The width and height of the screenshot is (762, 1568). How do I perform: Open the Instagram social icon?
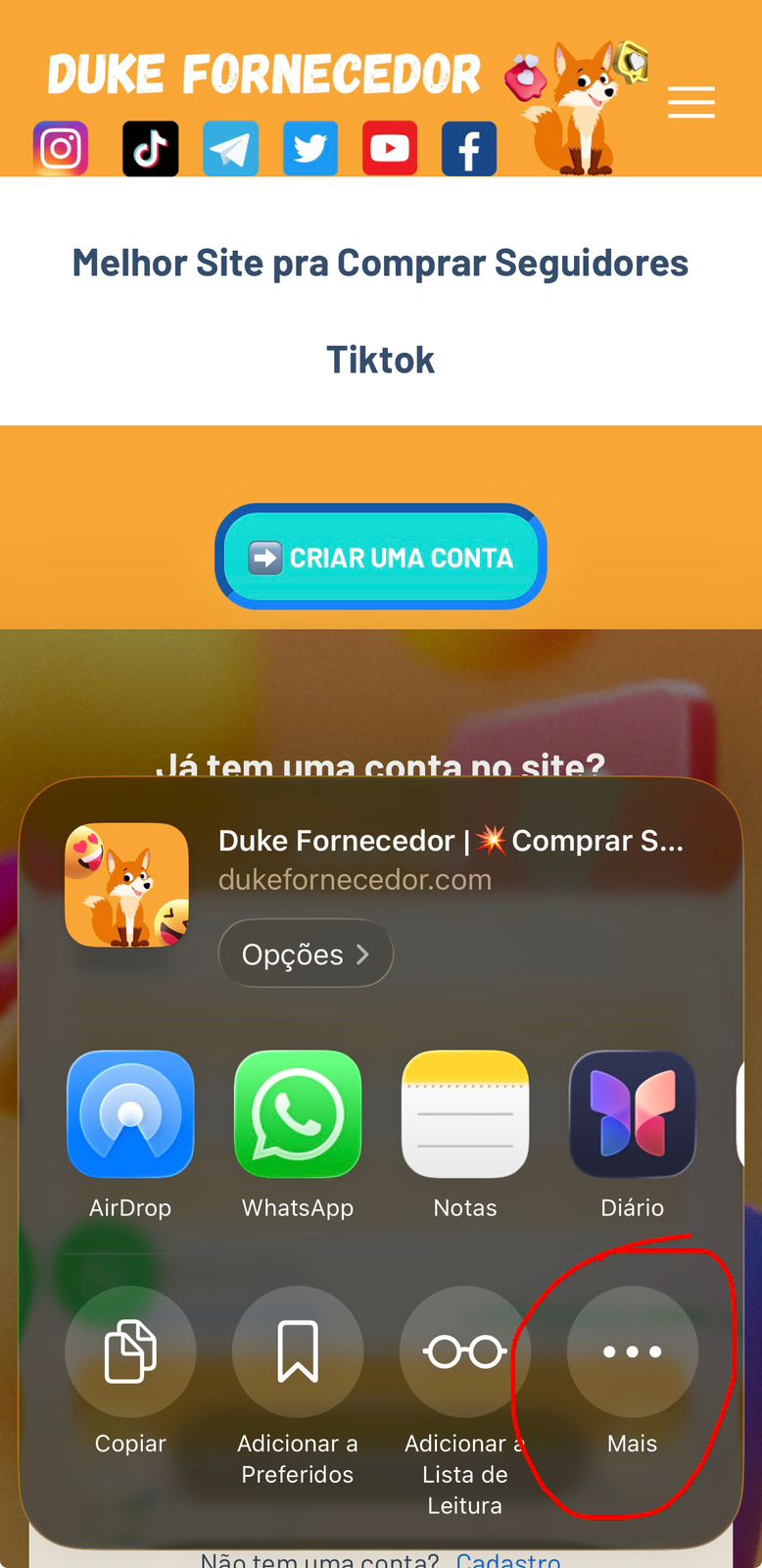click(x=61, y=149)
